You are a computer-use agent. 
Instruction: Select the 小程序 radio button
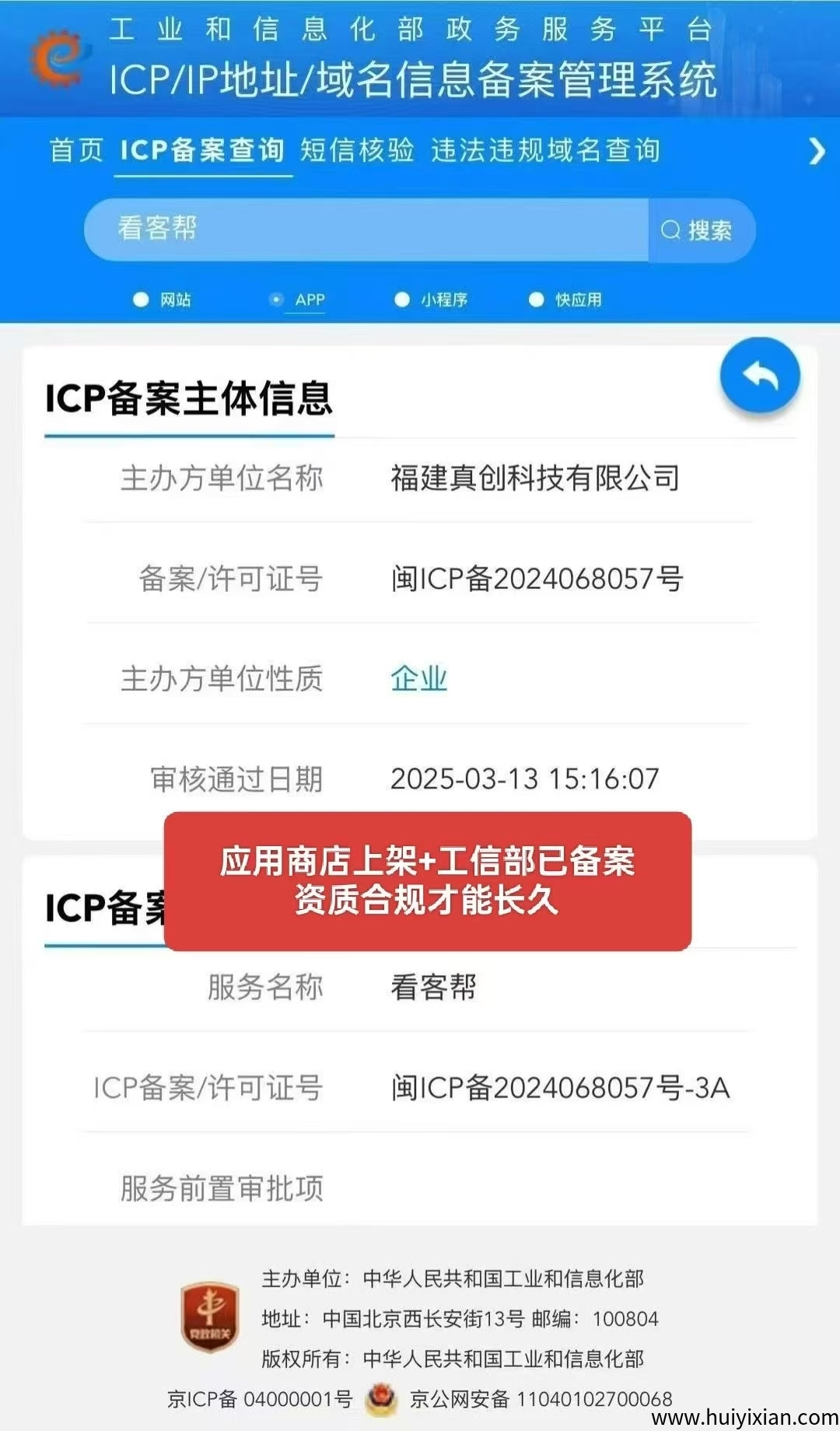(401, 299)
